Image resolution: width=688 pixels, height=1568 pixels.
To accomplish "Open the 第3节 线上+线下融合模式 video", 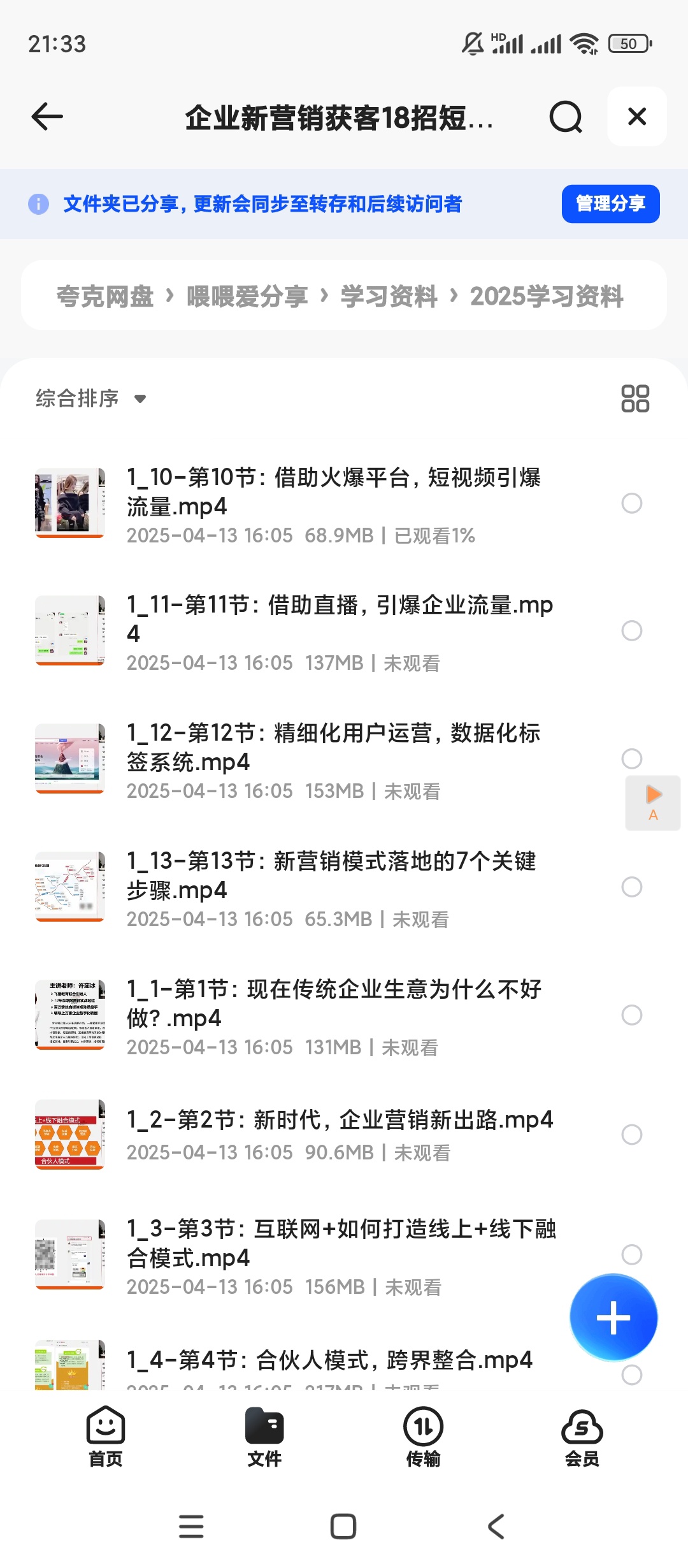I will [x=340, y=1243].
